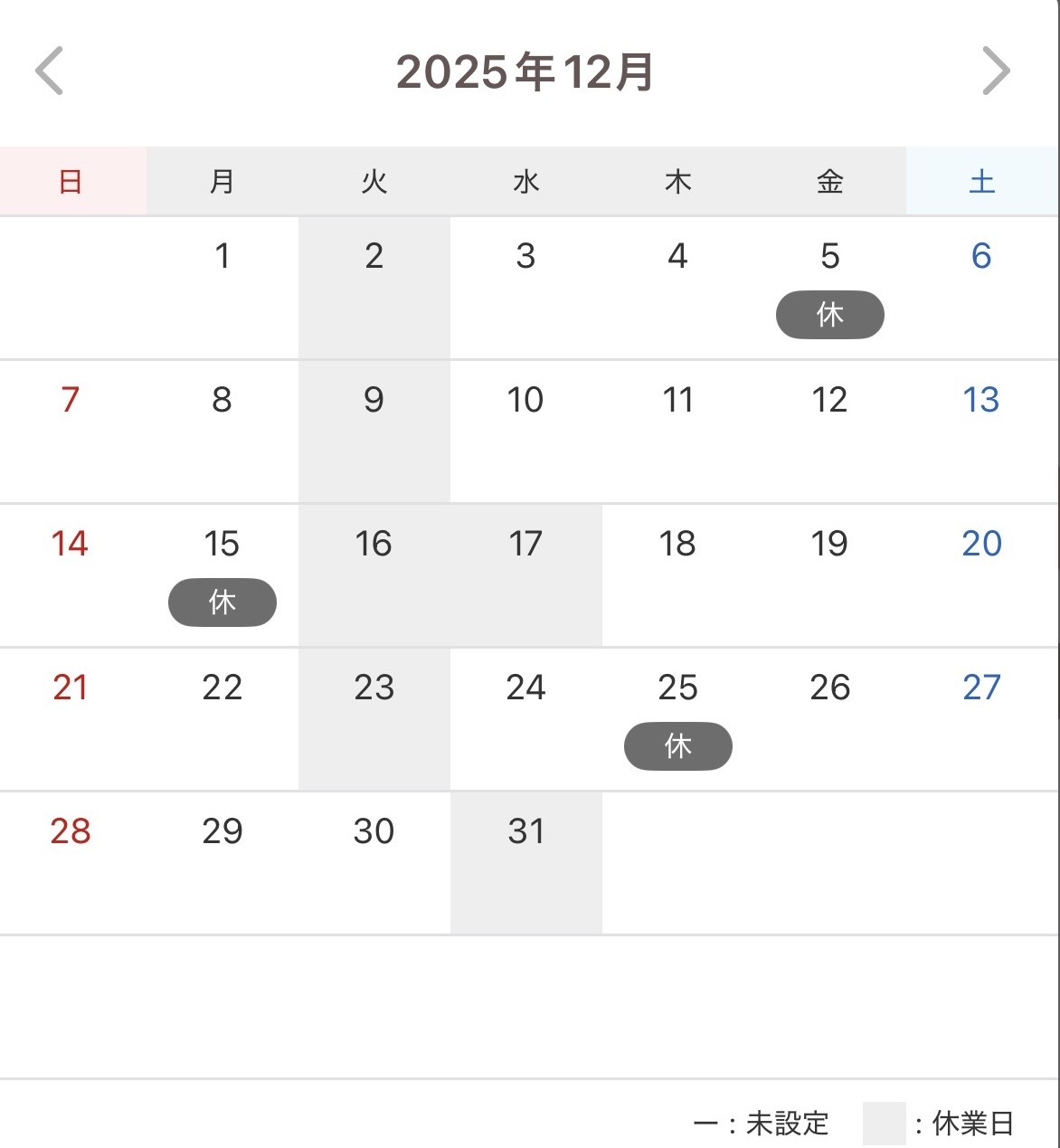Select the closed day December 2
The height and width of the screenshot is (1148, 1060).
374,256
